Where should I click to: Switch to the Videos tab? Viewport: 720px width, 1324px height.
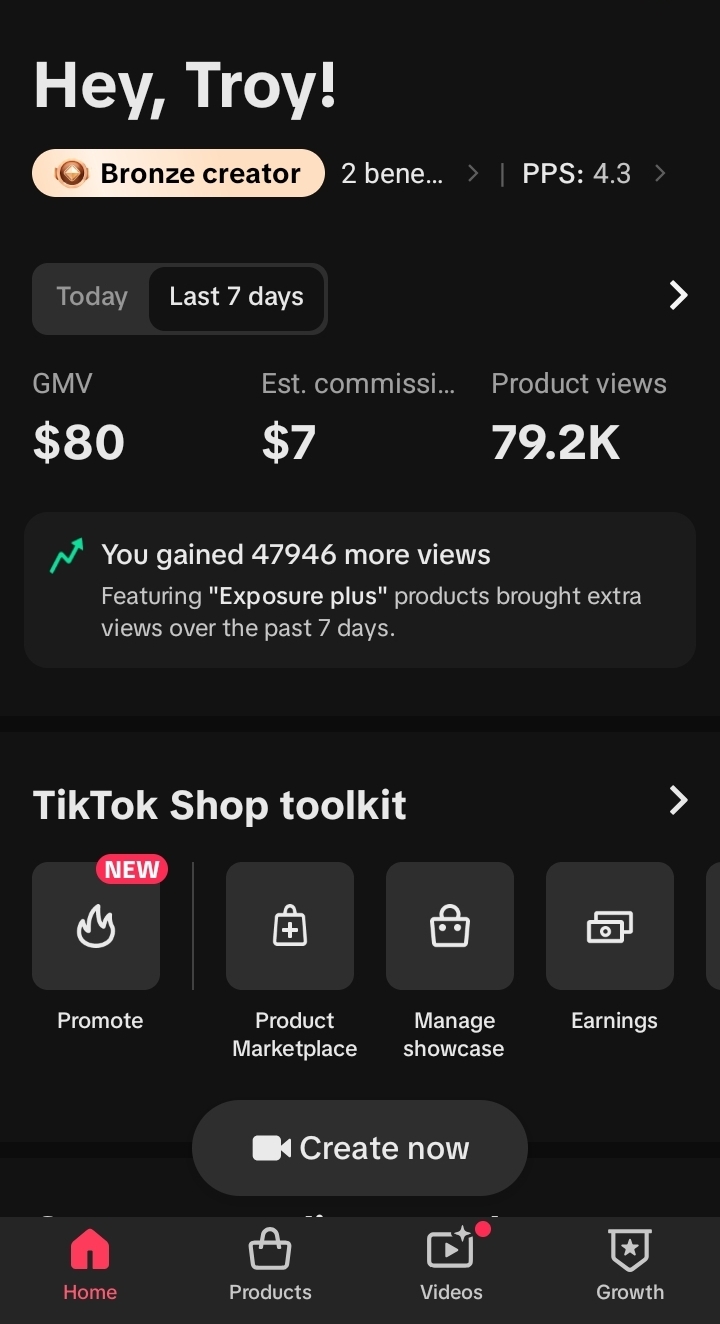(451, 1266)
